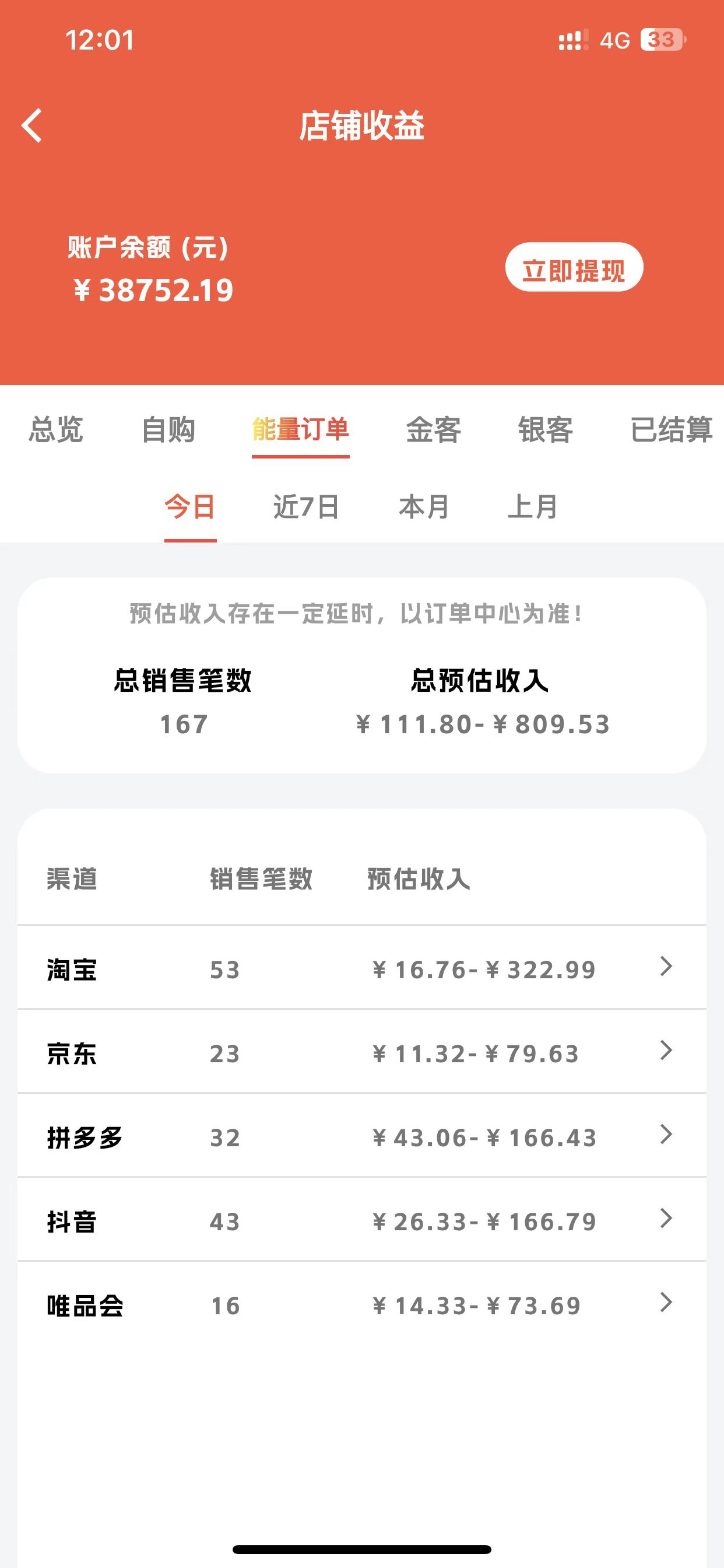The width and height of the screenshot is (724, 1568).
Task: View the 抖音 channel row
Action: point(361,1220)
